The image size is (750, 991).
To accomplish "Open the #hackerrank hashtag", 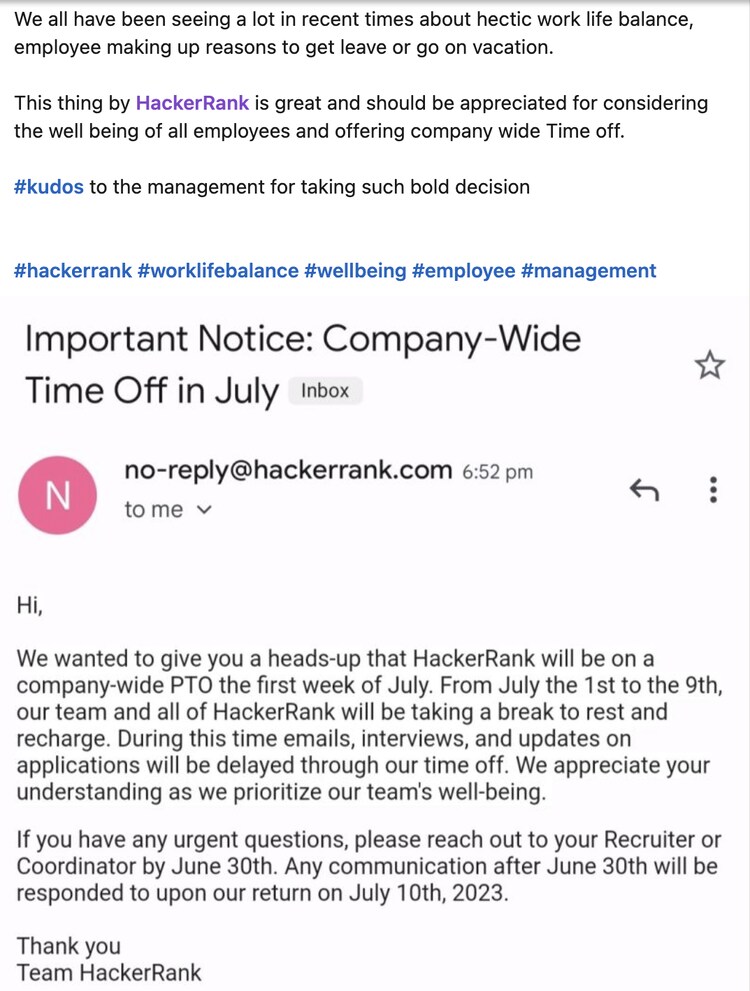I will (x=72, y=270).
